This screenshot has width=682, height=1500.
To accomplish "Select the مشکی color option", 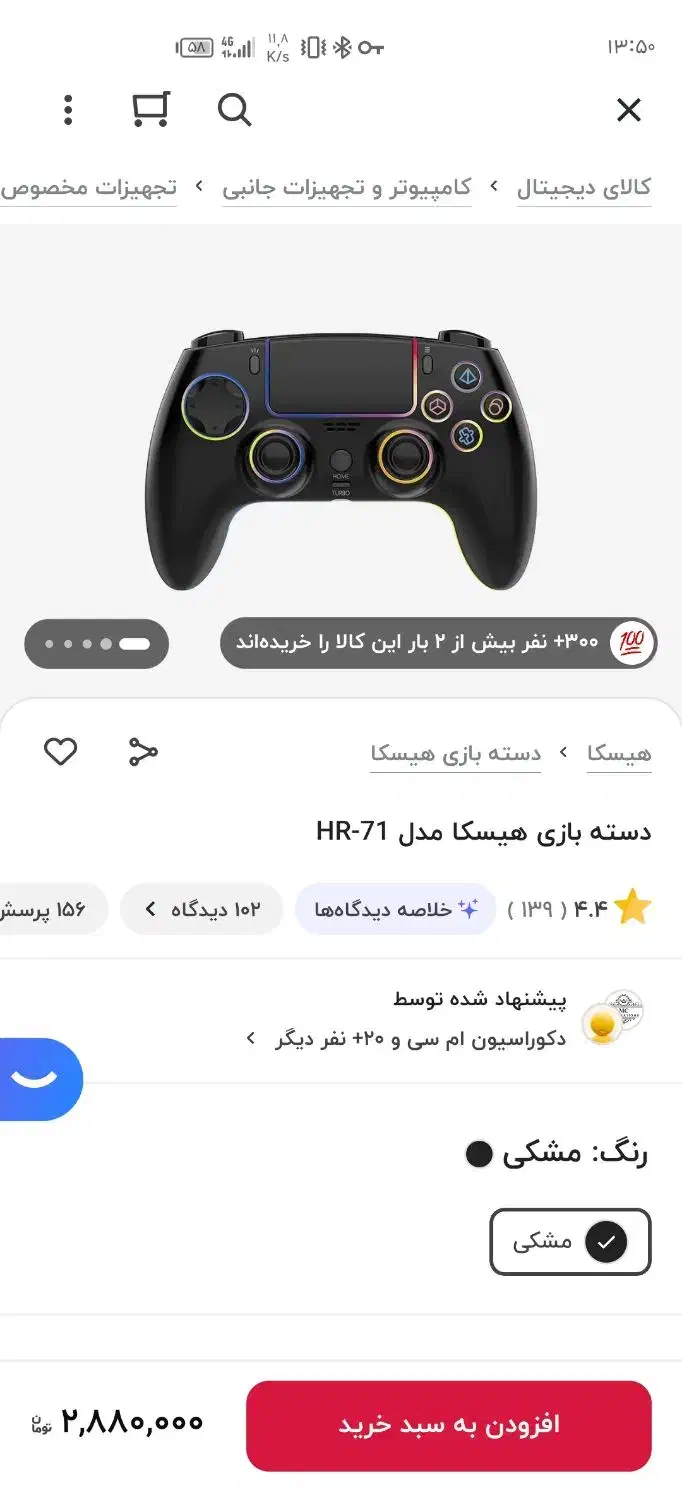I will pos(570,1242).
